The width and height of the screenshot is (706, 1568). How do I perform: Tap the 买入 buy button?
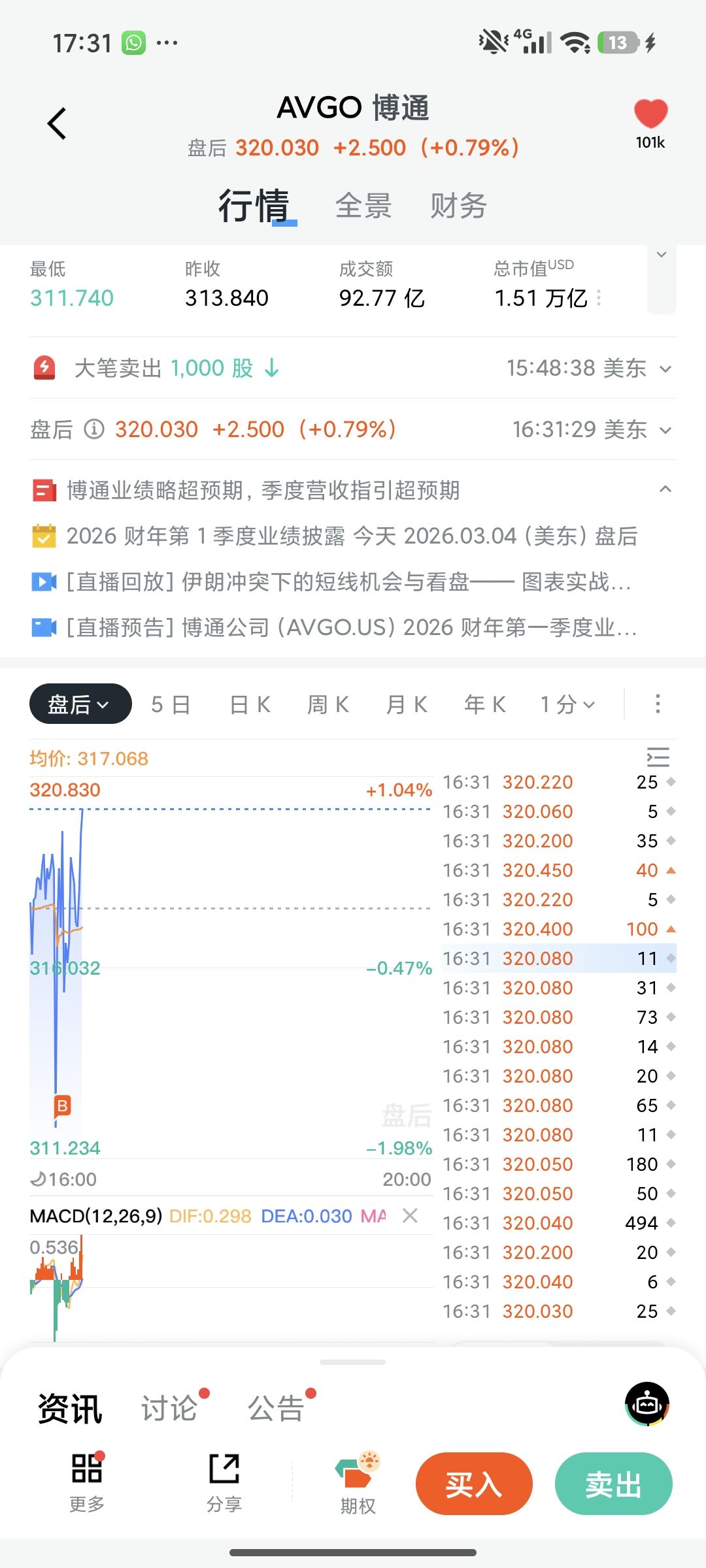tap(473, 1484)
